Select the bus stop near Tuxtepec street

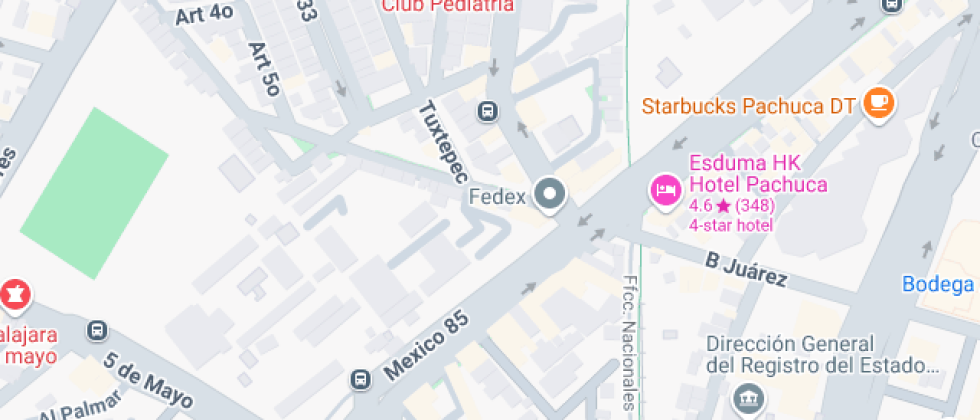[488, 111]
